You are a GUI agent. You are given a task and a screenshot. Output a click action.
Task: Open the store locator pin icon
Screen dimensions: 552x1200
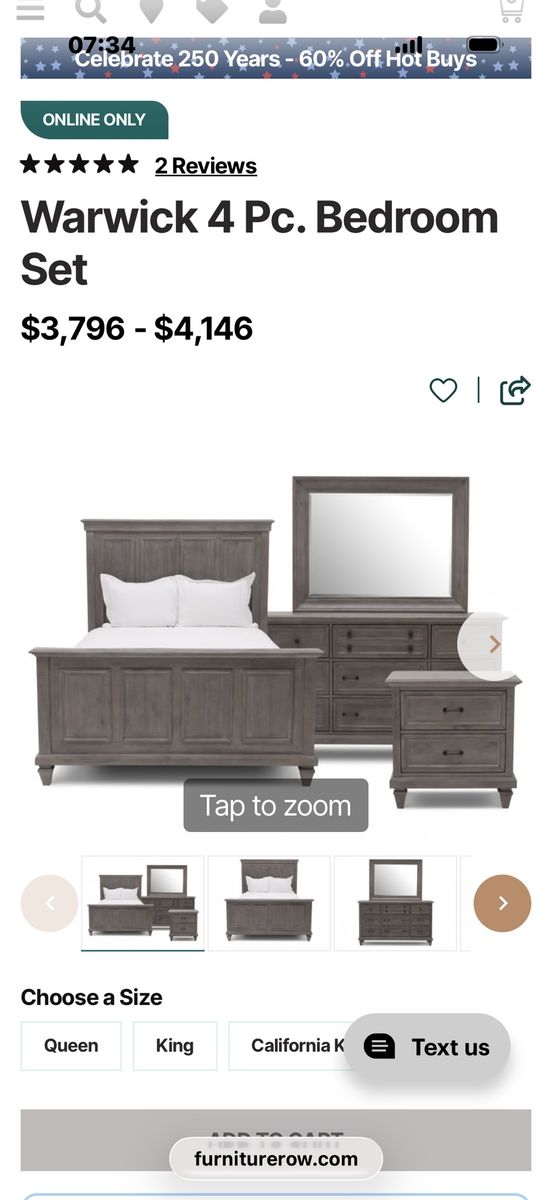coord(151,10)
